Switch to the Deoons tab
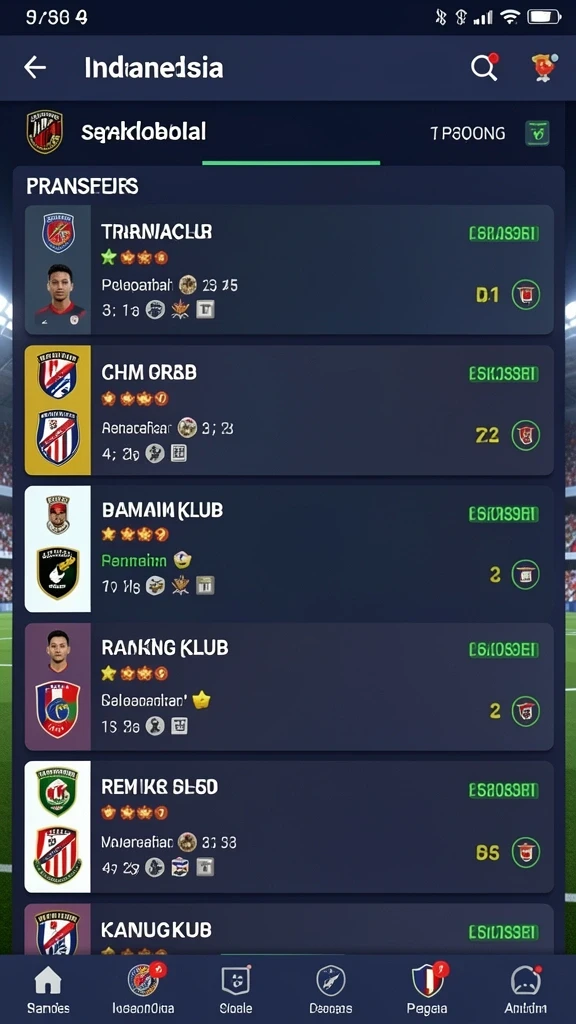This screenshot has width=576, height=1024. [x=330, y=989]
